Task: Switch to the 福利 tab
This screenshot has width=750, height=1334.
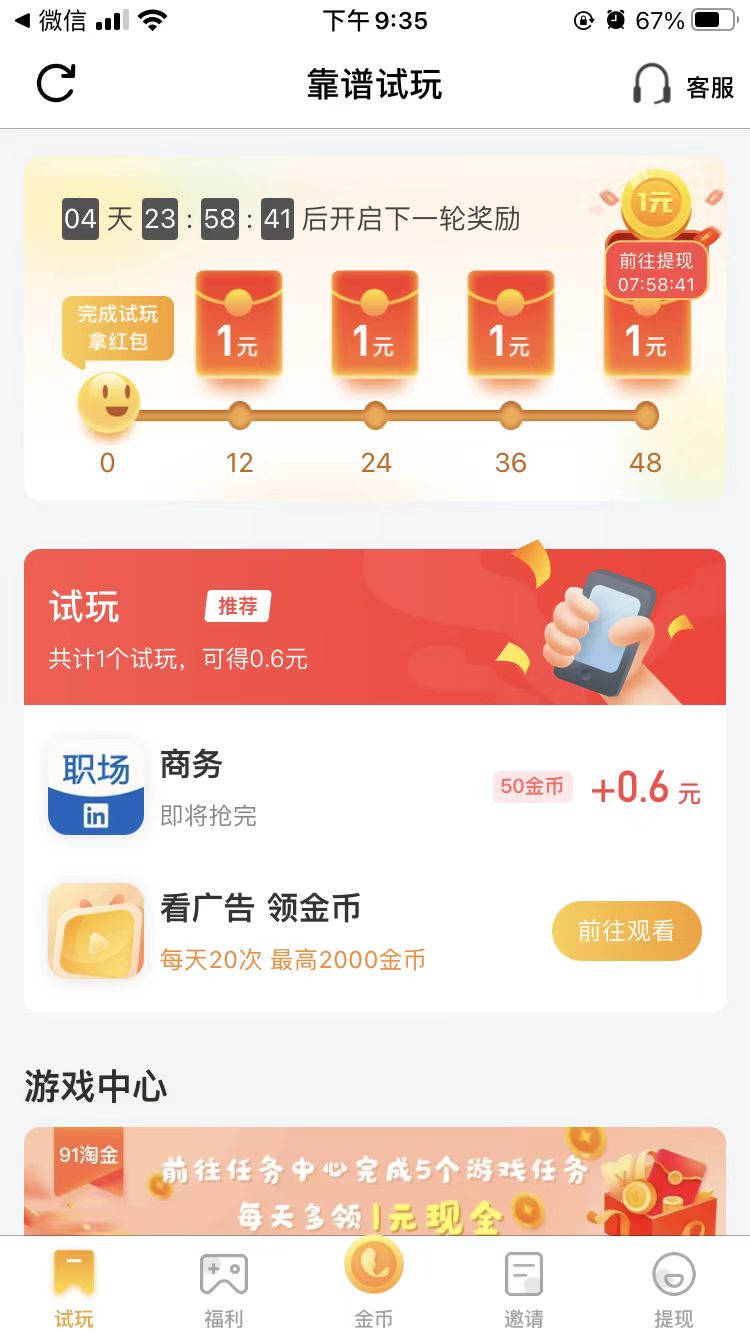Action: [223, 1288]
